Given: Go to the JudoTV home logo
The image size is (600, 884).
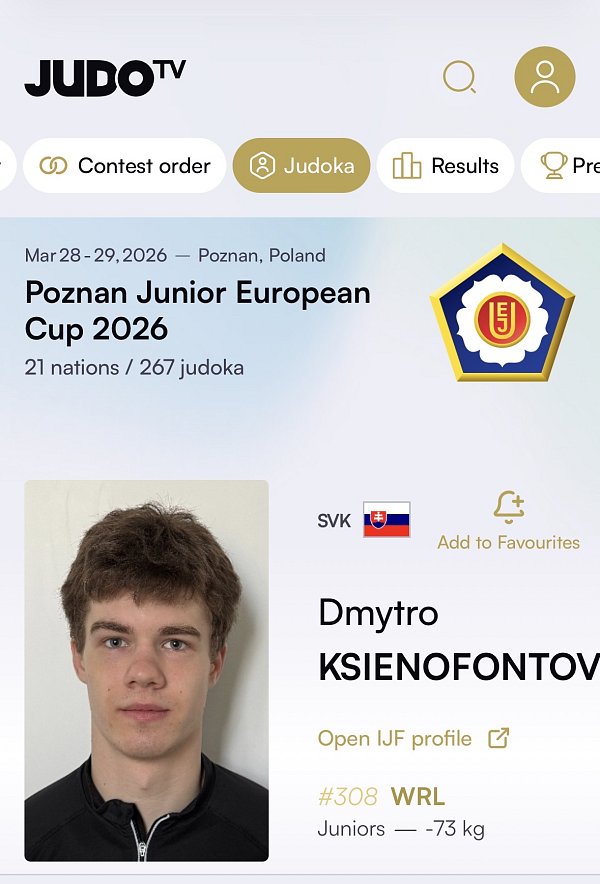Looking at the screenshot, I should 105,77.
